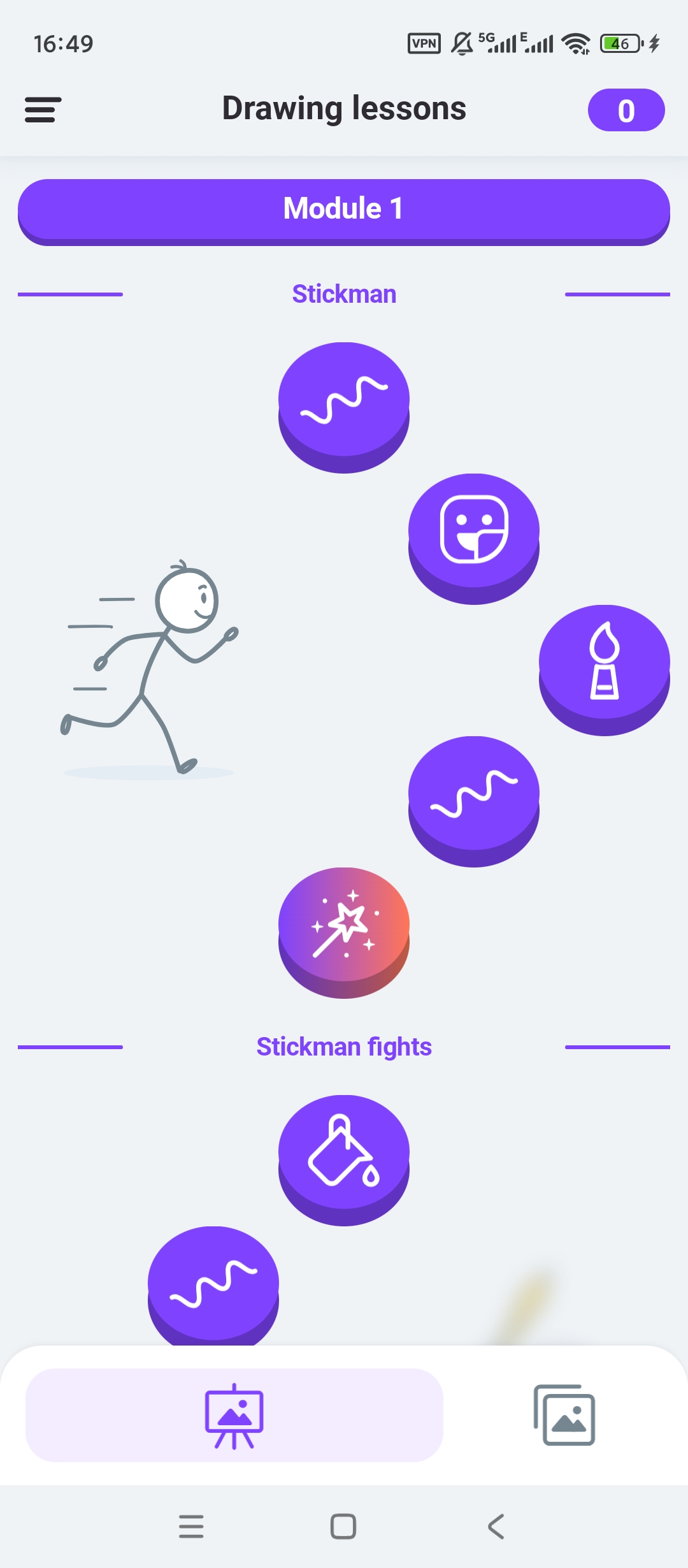Viewport: 688px width, 1568px height.
Task: Switch to the gallery images tab
Action: pos(564,1415)
